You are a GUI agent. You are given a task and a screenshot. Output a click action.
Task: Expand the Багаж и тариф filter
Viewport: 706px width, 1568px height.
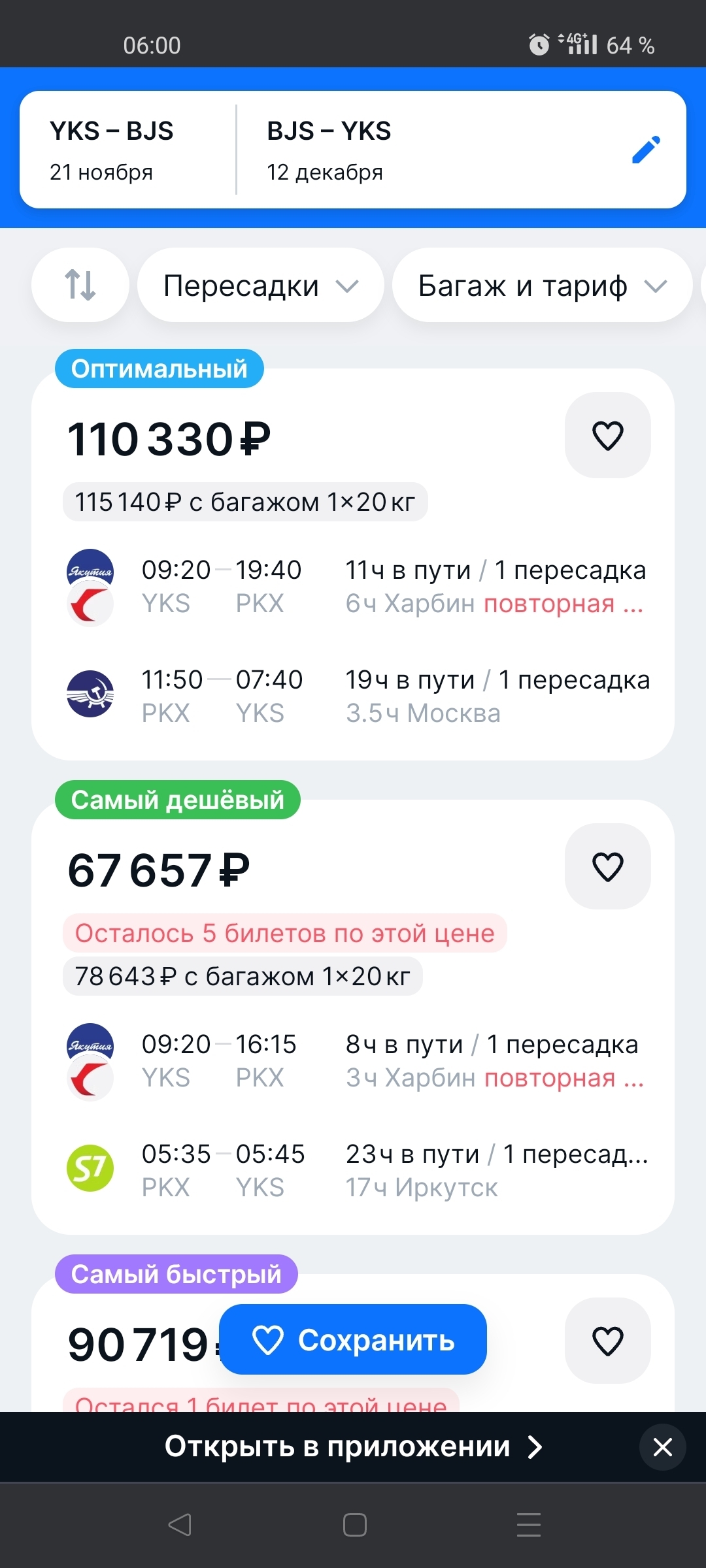point(542,285)
